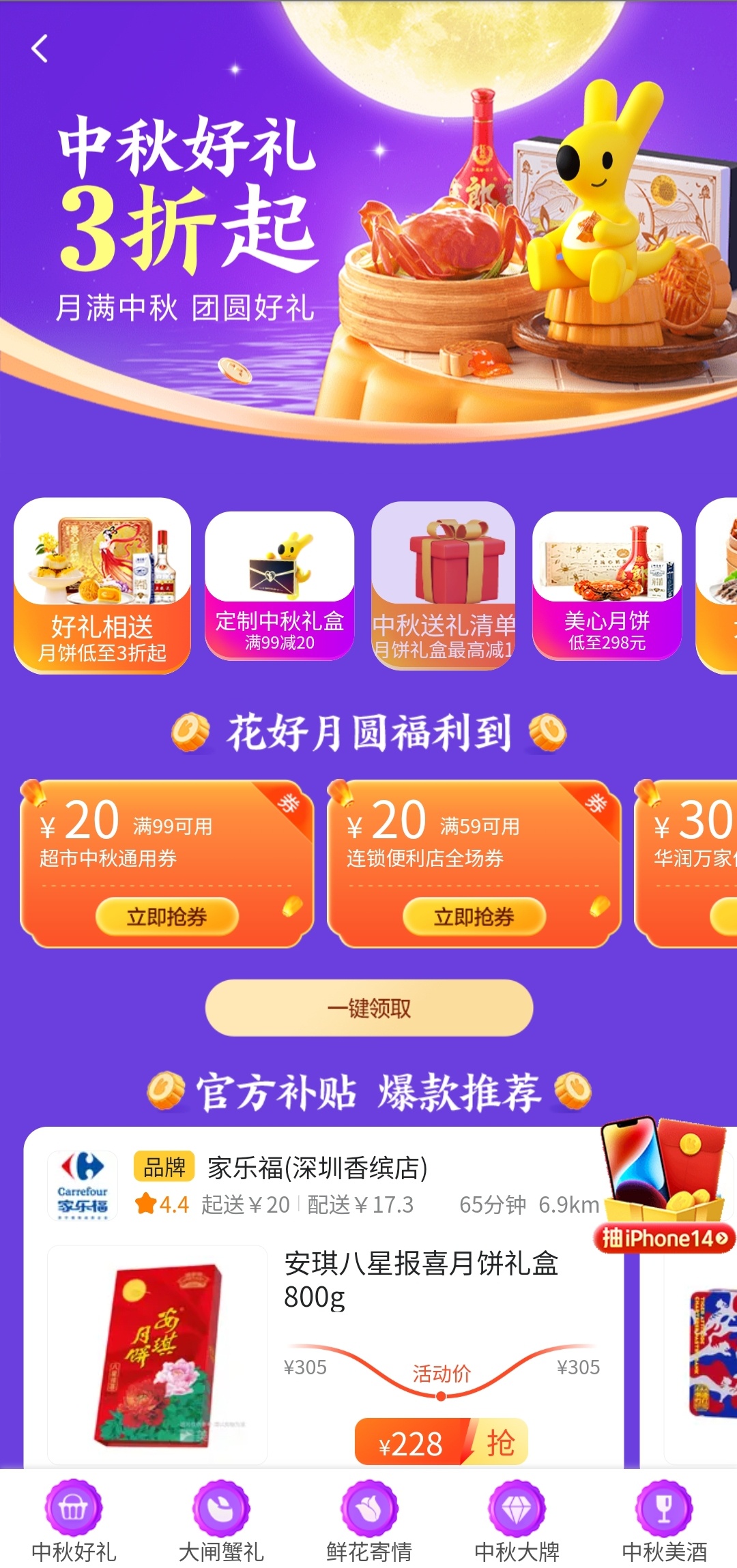Tap the ¥228 抢 buy button
This screenshot has height=1568, width=737.
pyautogui.click(x=441, y=1442)
